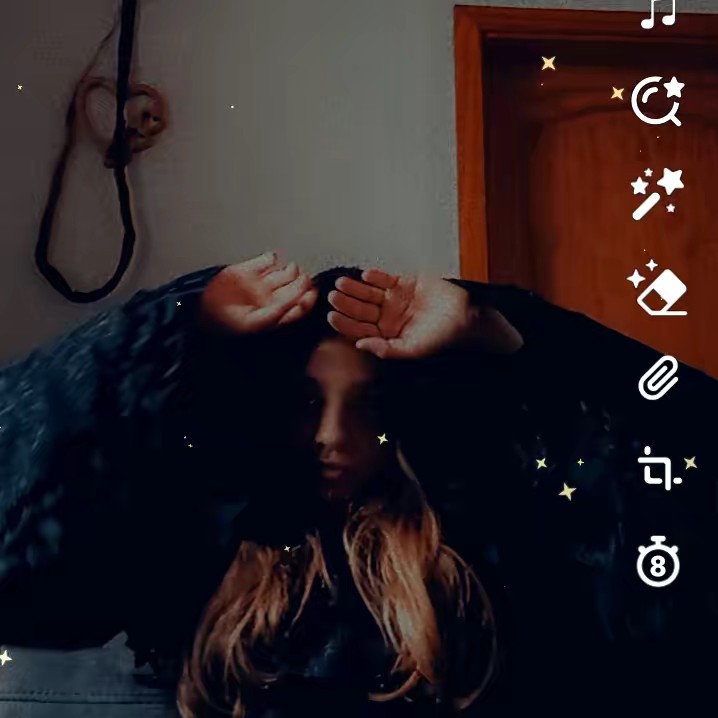Select the magic eraser tool
The image size is (718, 718).
[x=658, y=288]
